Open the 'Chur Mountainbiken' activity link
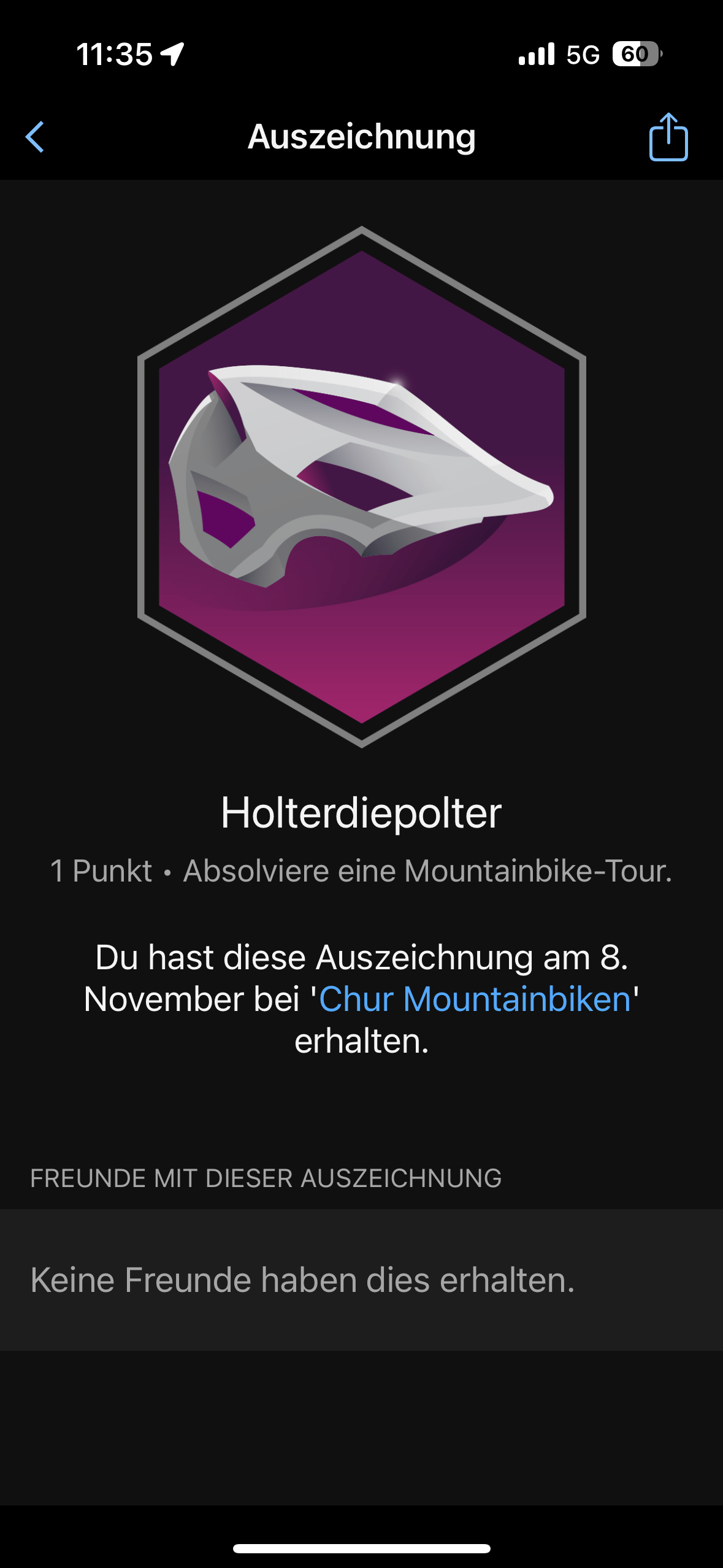 pyautogui.click(x=475, y=999)
